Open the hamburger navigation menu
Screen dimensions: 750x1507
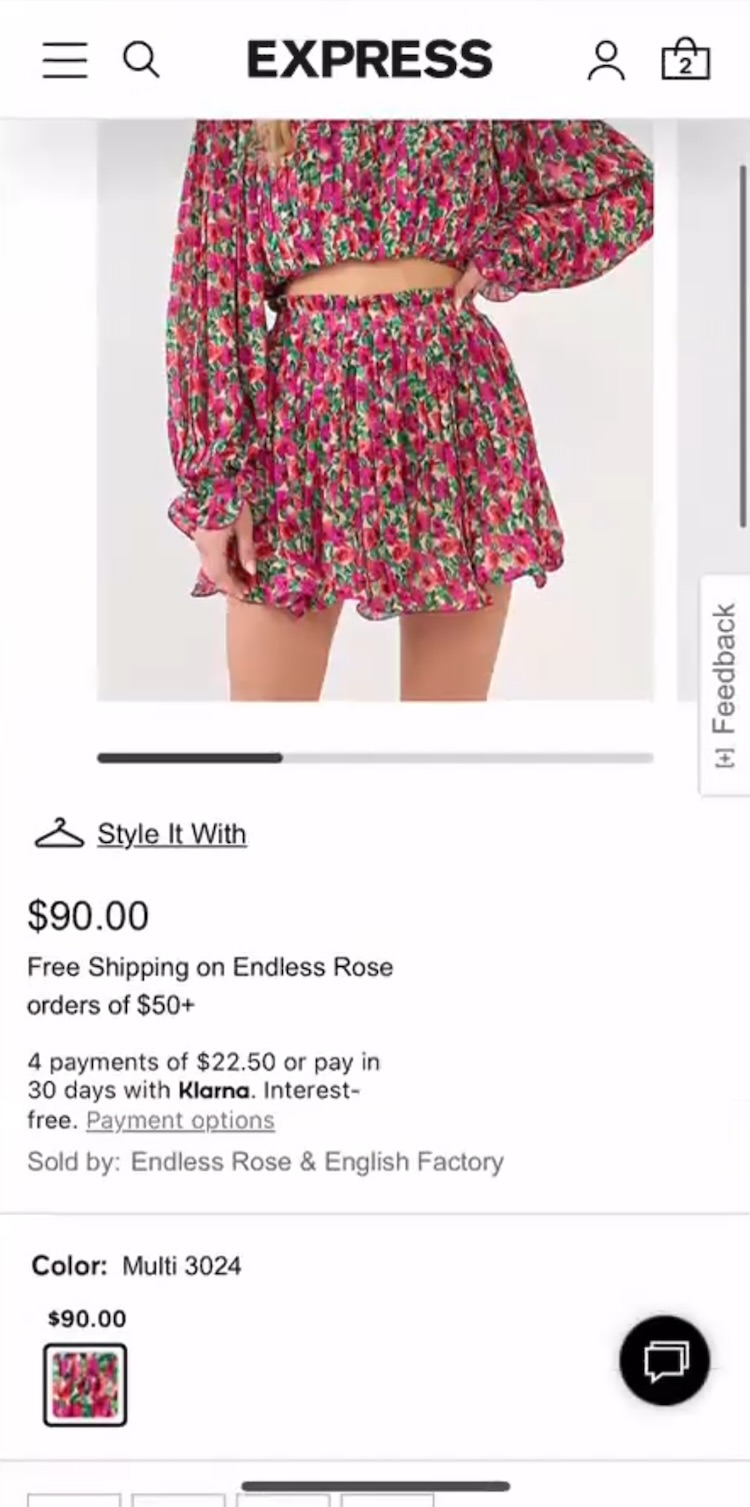pyautogui.click(x=65, y=60)
